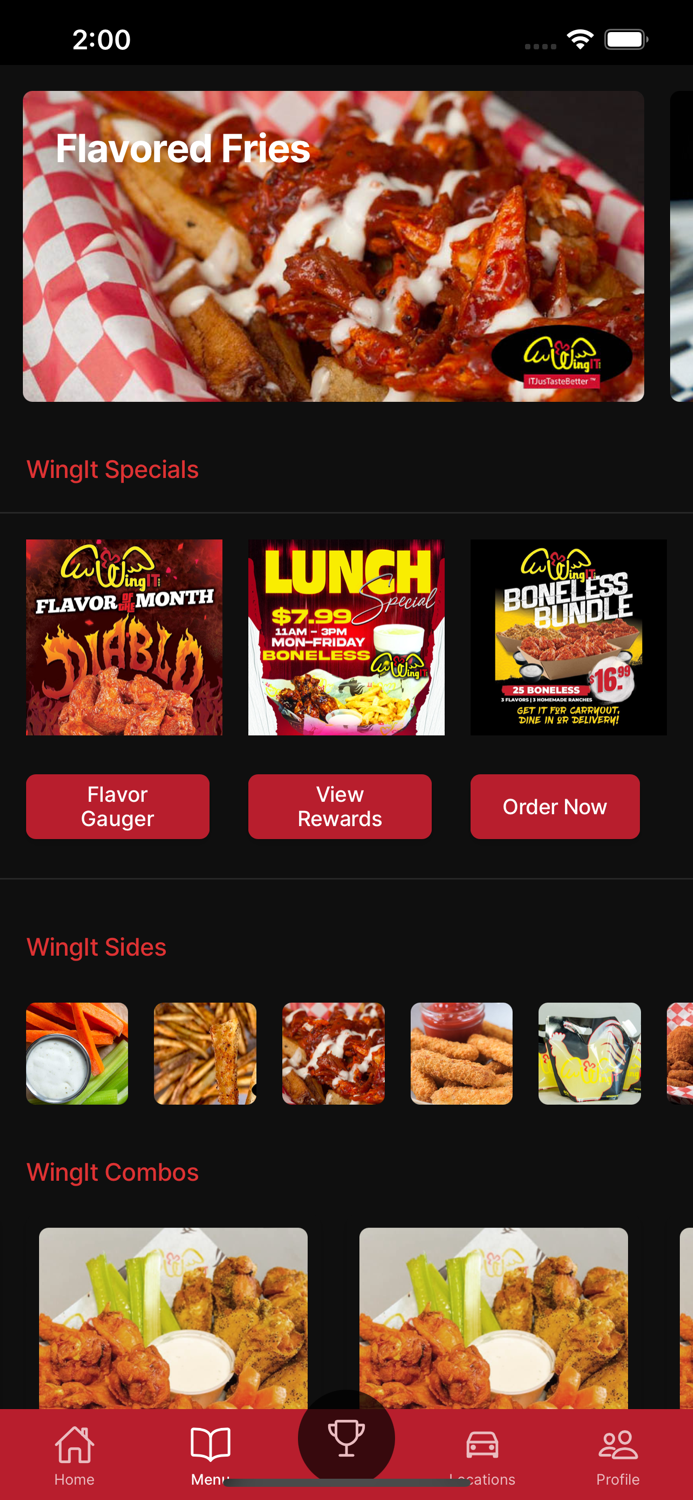The height and width of the screenshot is (1500, 693).
Task: Select the View Rewards button
Action: (340, 806)
